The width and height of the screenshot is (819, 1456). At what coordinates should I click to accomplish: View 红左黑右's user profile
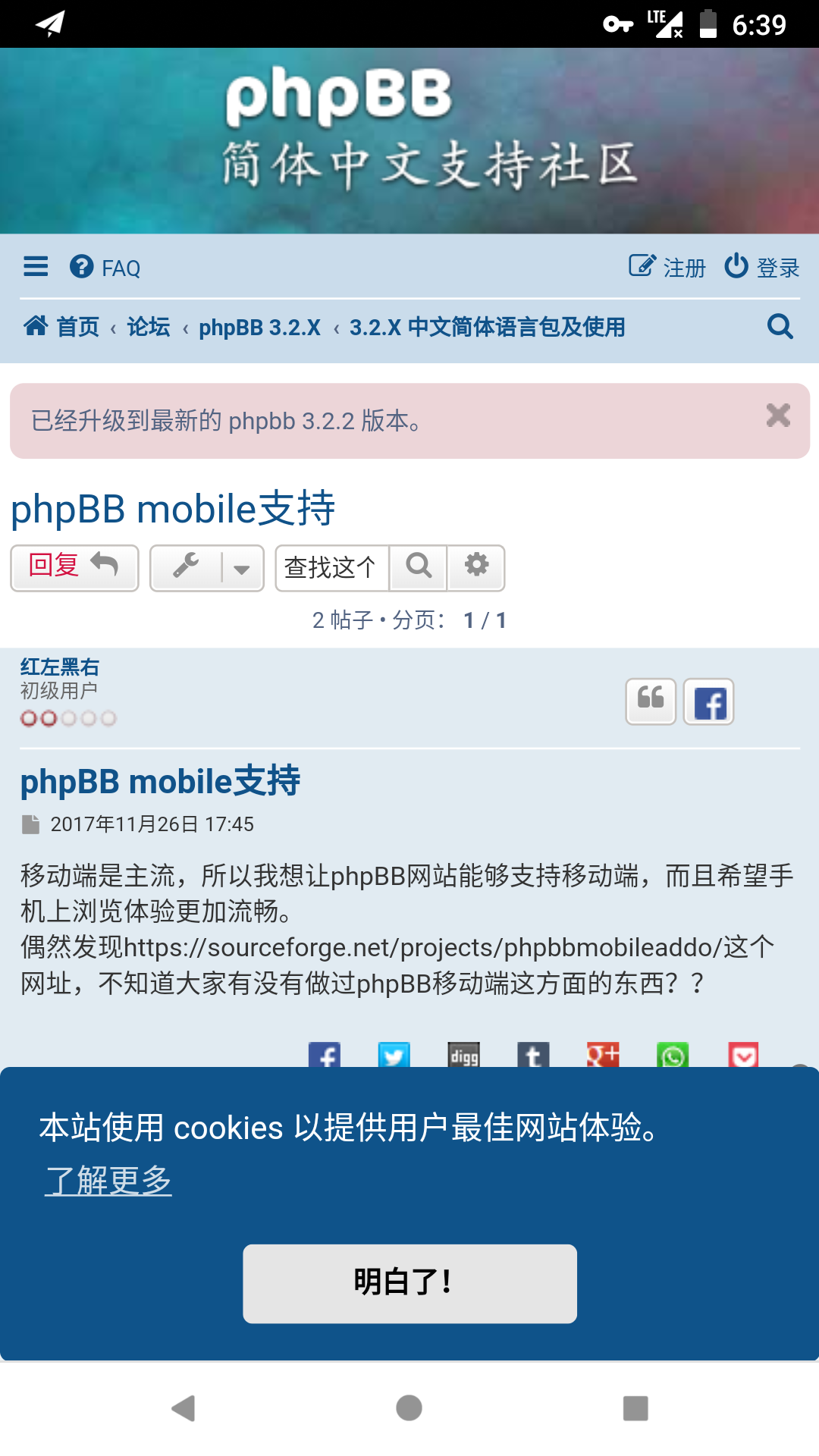(60, 667)
